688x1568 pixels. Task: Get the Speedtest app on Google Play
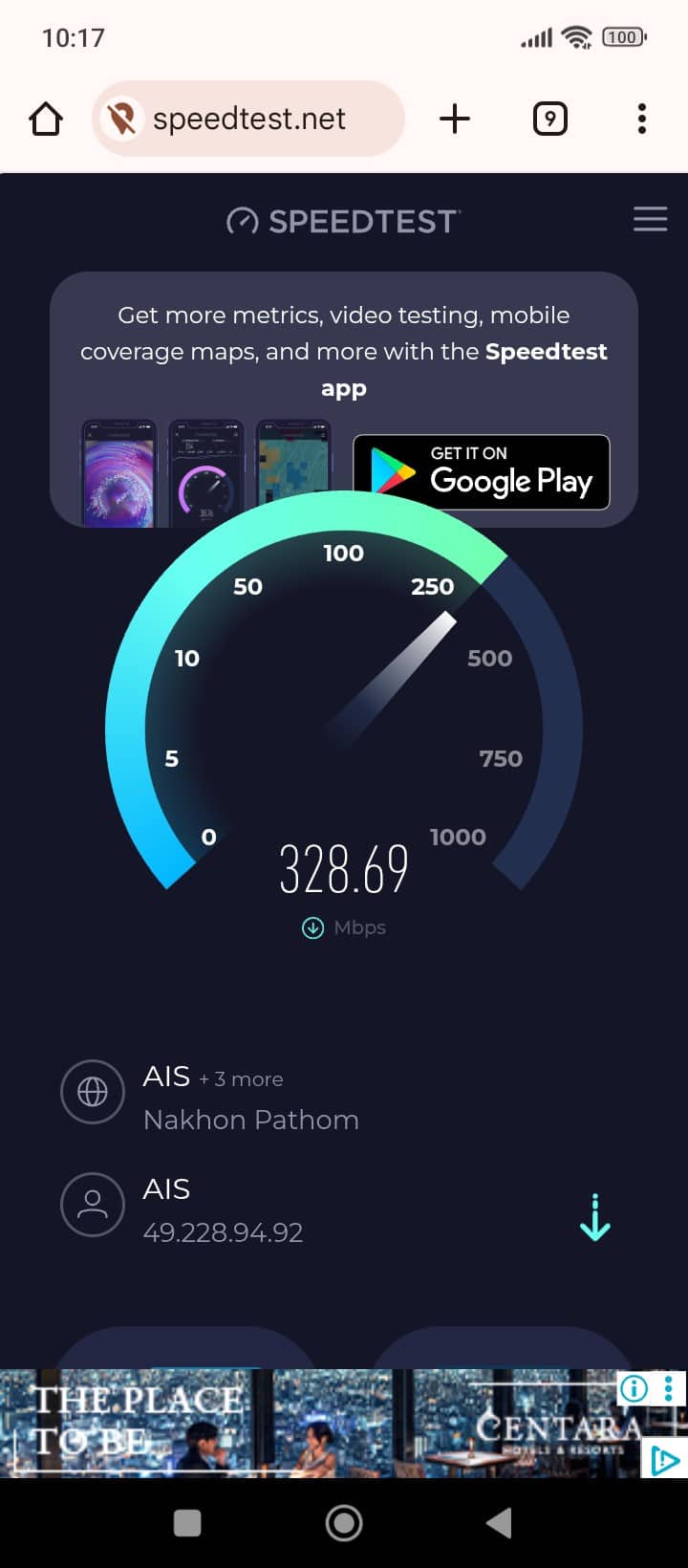[482, 473]
